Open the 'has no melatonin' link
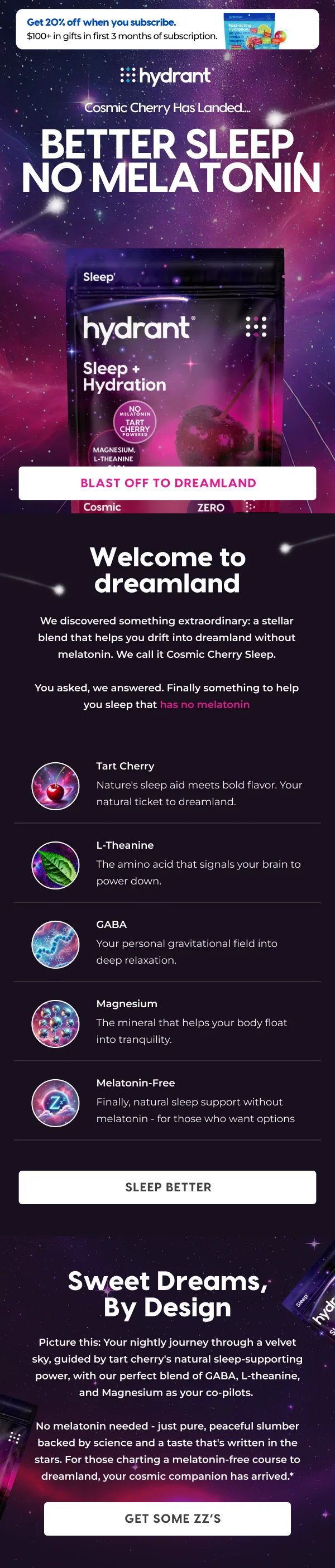Screen dimensions: 335x1568 click(x=205, y=704)
